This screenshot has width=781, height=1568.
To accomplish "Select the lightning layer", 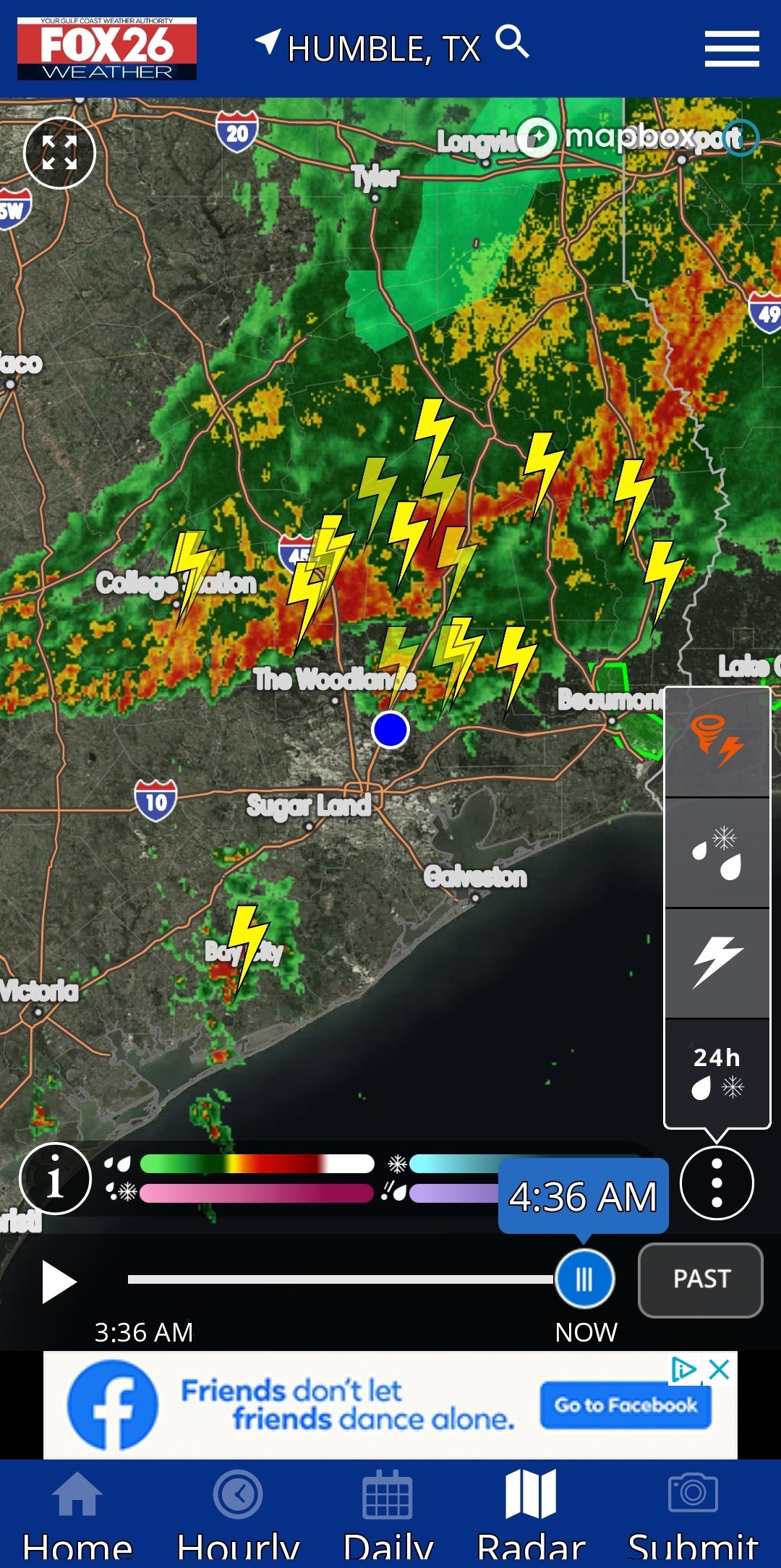I will point(717,963).
